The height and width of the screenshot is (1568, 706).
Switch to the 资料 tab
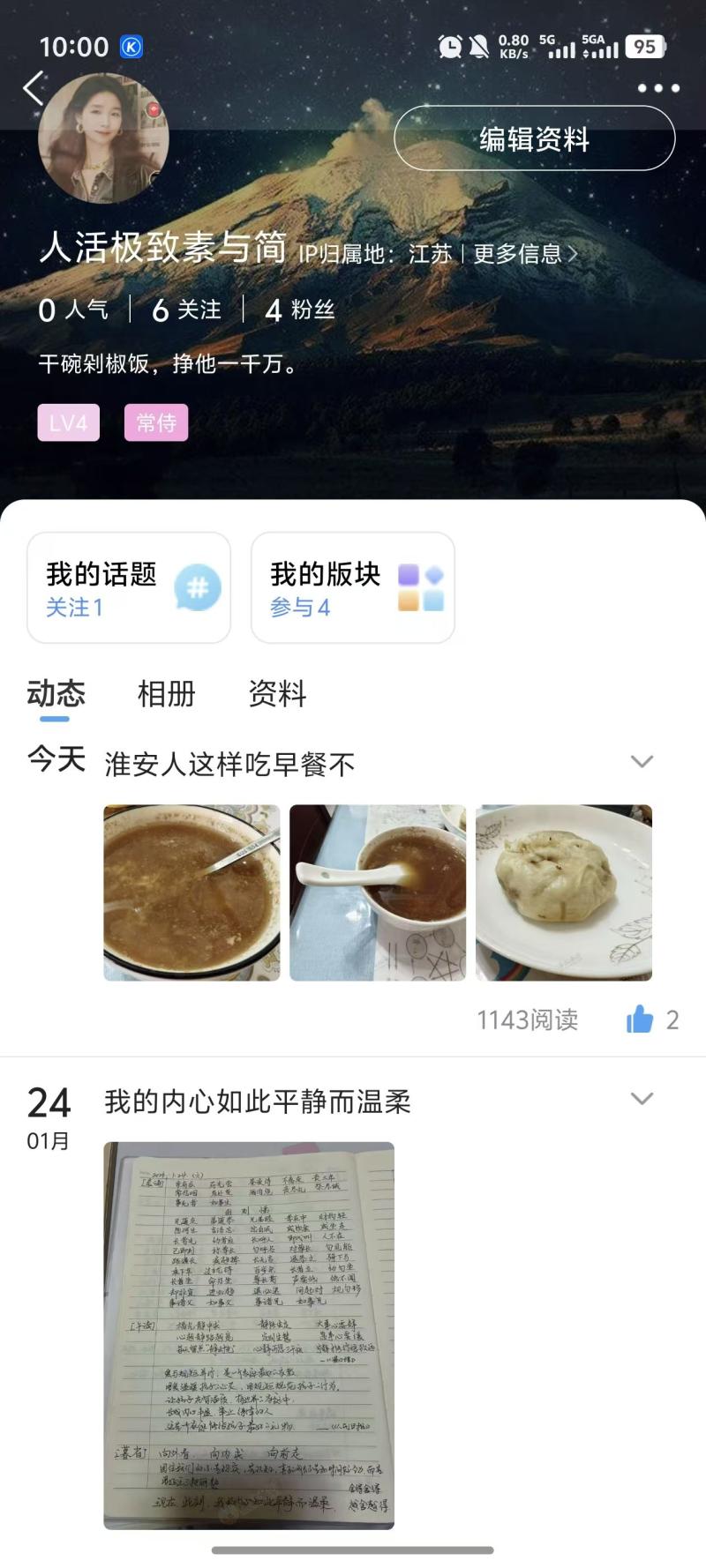277,695
